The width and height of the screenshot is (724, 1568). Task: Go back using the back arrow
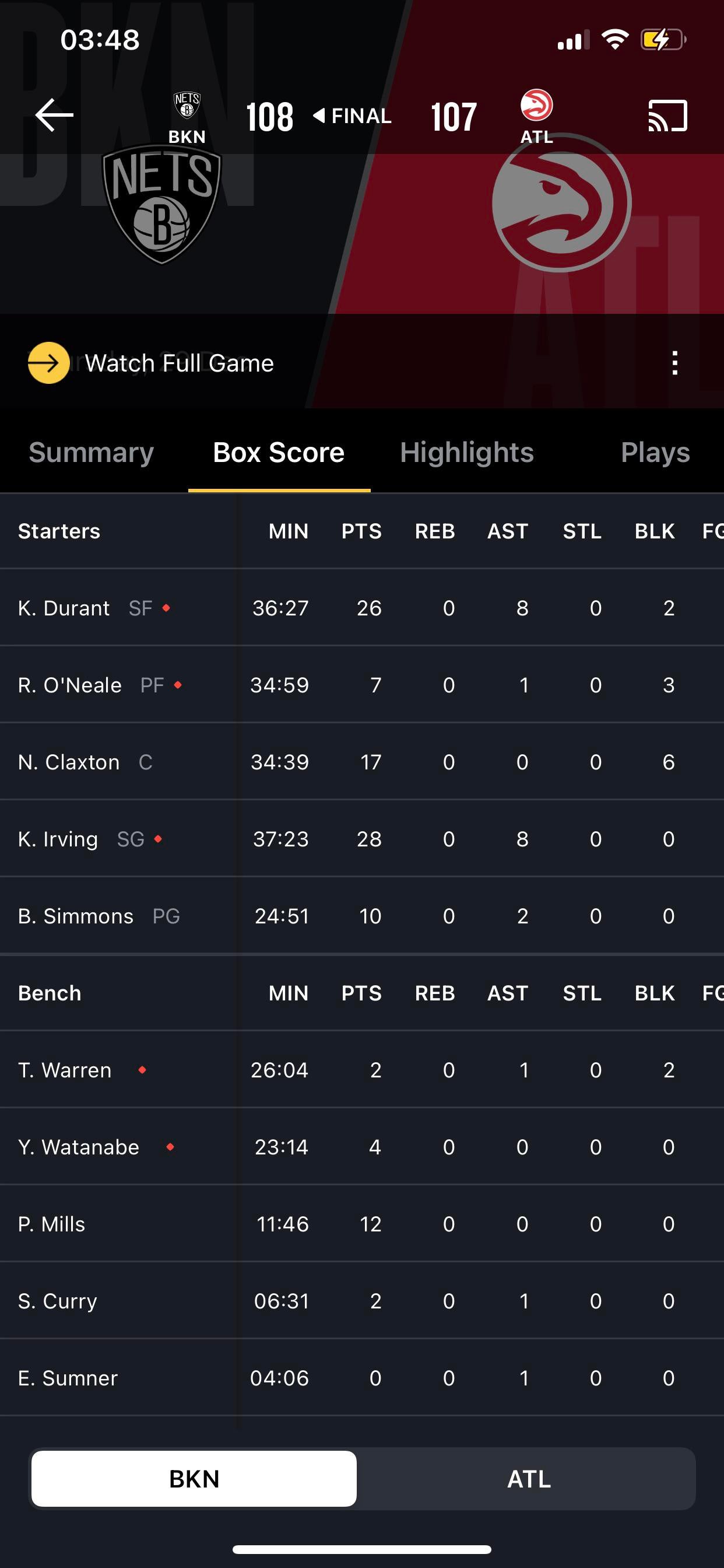54,115
